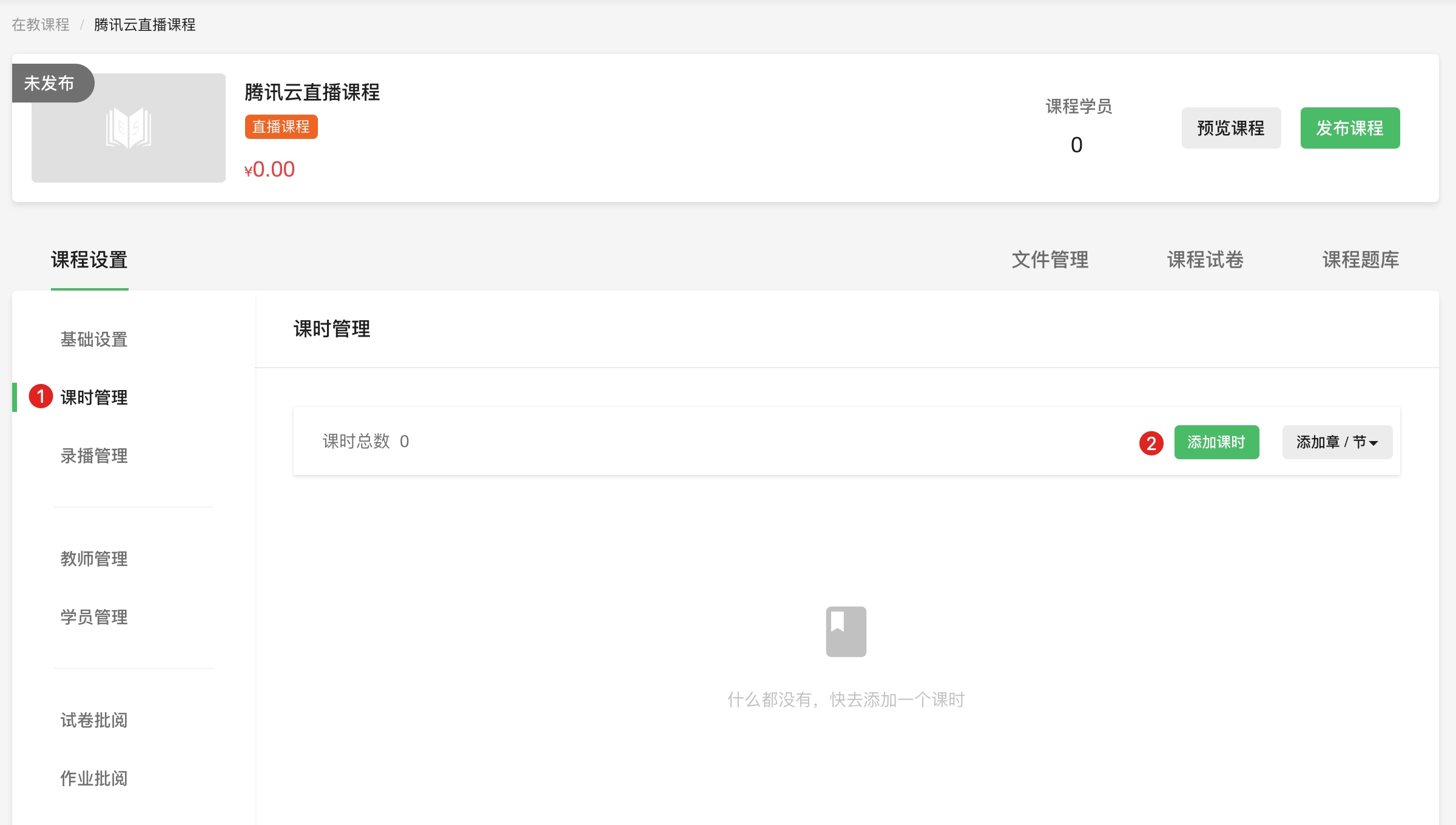Tap the green 添加课时 button
The image size is (1456, 825).
1216,442
